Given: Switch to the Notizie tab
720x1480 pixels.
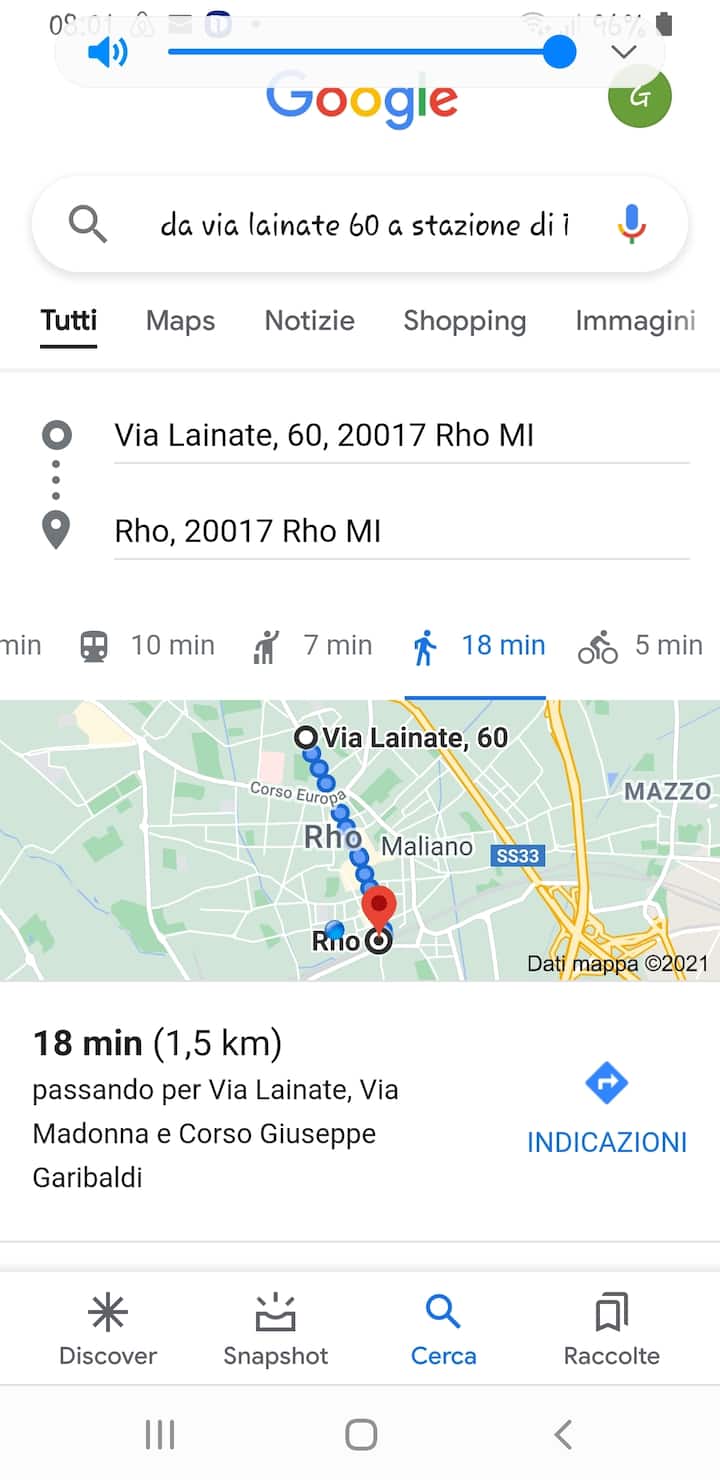Looking at the screenshot, I should [x=309, y=321].
